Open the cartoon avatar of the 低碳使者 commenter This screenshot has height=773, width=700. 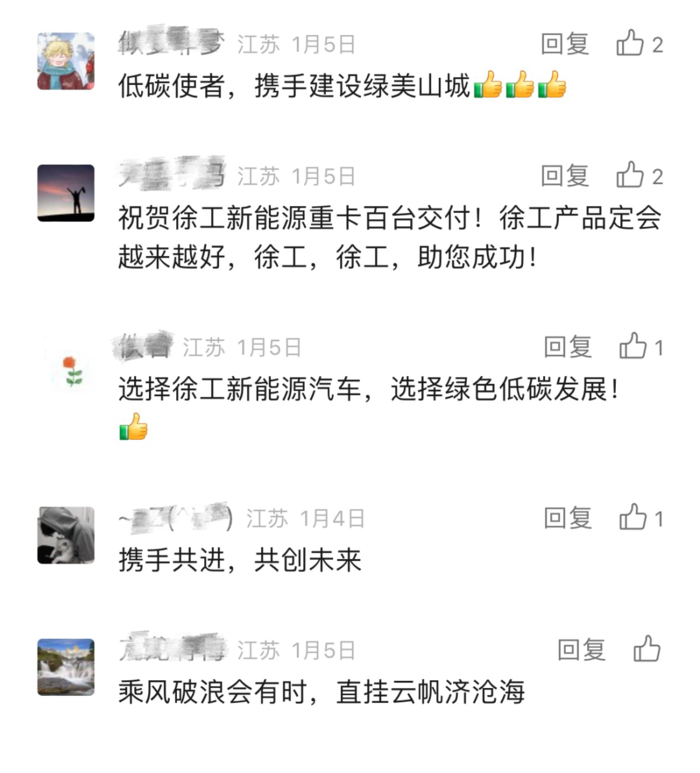click(66, 61)
